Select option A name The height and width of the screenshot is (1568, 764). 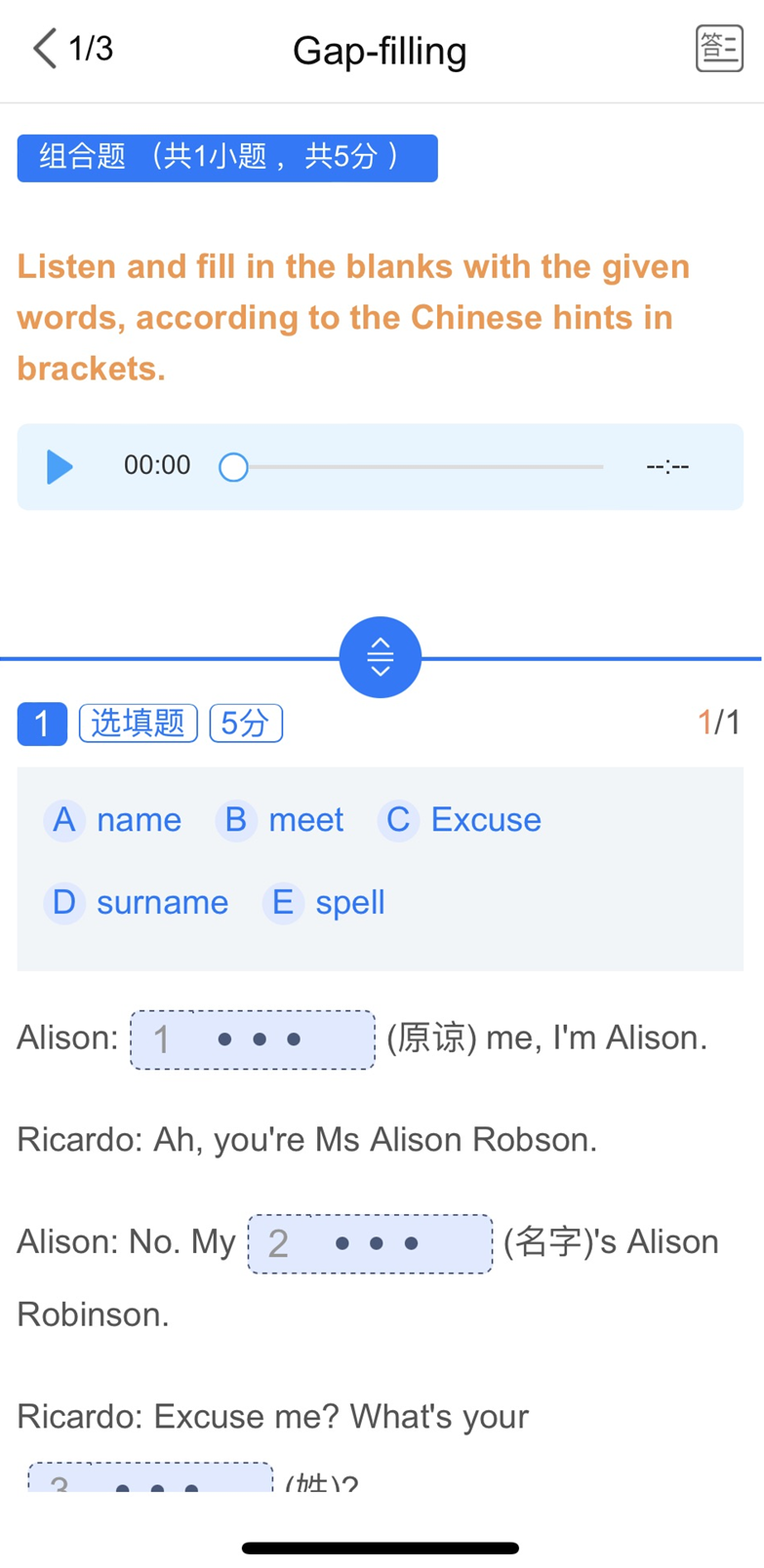pyautogui.click(x=113, y=820)
